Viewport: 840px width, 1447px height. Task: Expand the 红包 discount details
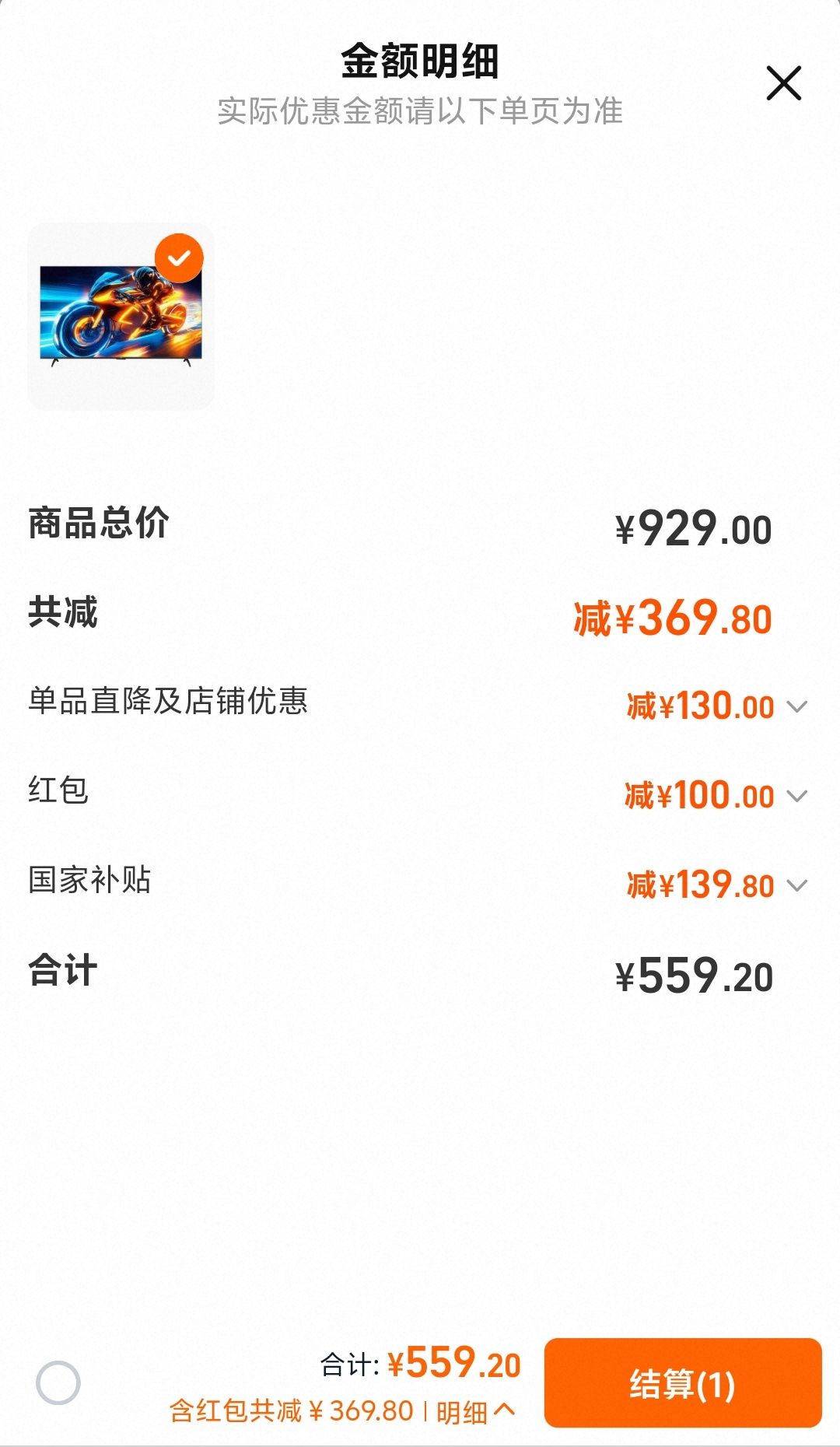coord(796,796)
